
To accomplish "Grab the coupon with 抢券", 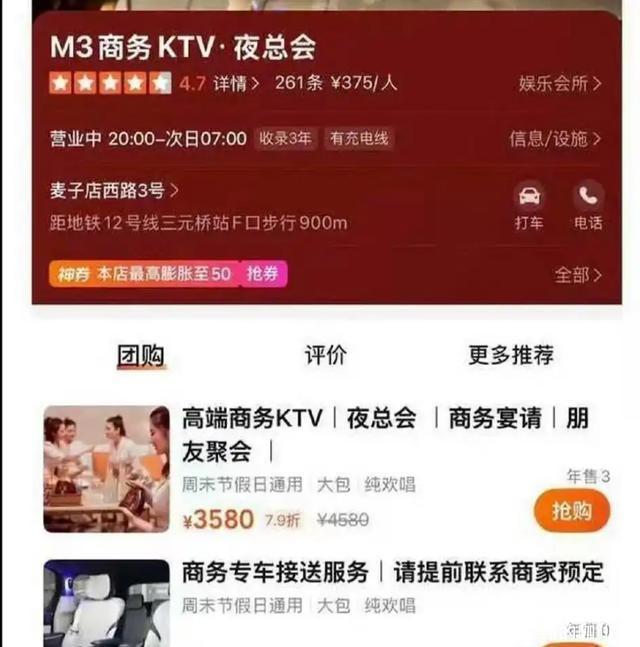I will click(x=262, y=273).
